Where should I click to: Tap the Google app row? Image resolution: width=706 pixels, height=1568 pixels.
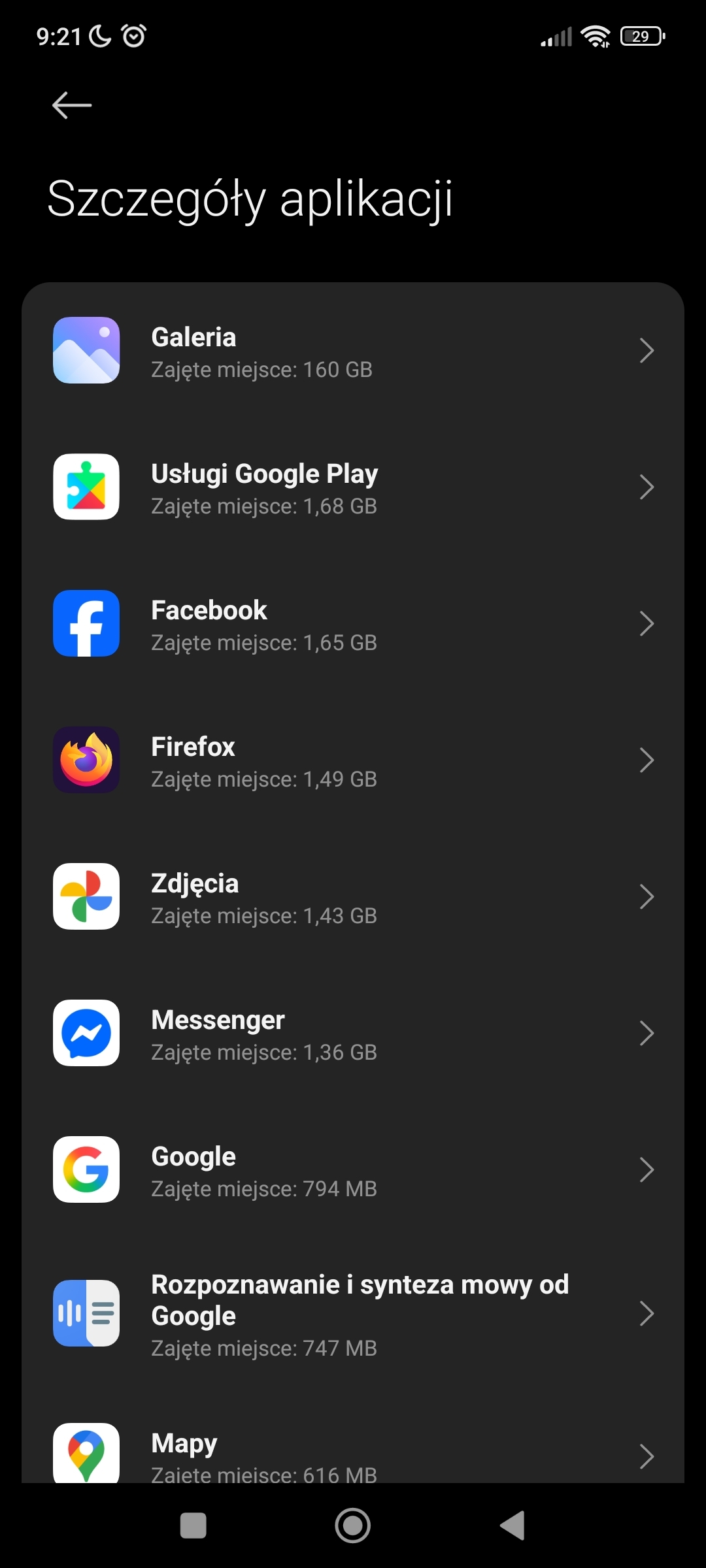353,1171
